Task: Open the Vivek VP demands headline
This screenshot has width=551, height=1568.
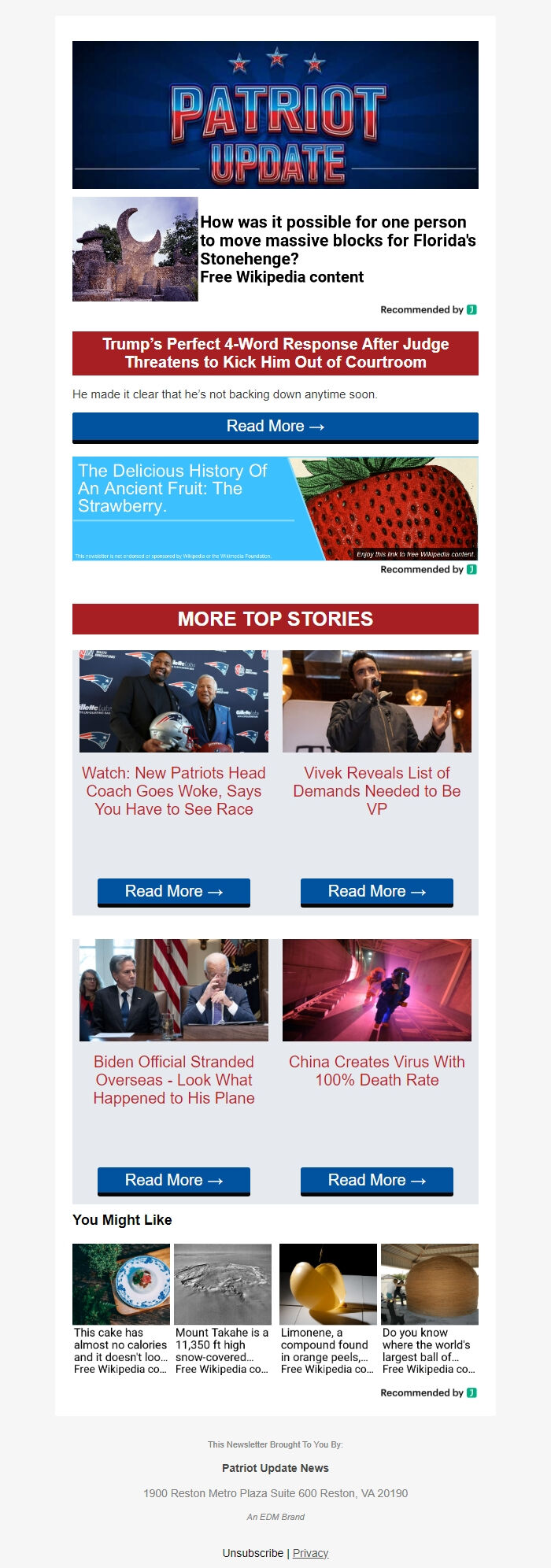Action: coord(377,790)
